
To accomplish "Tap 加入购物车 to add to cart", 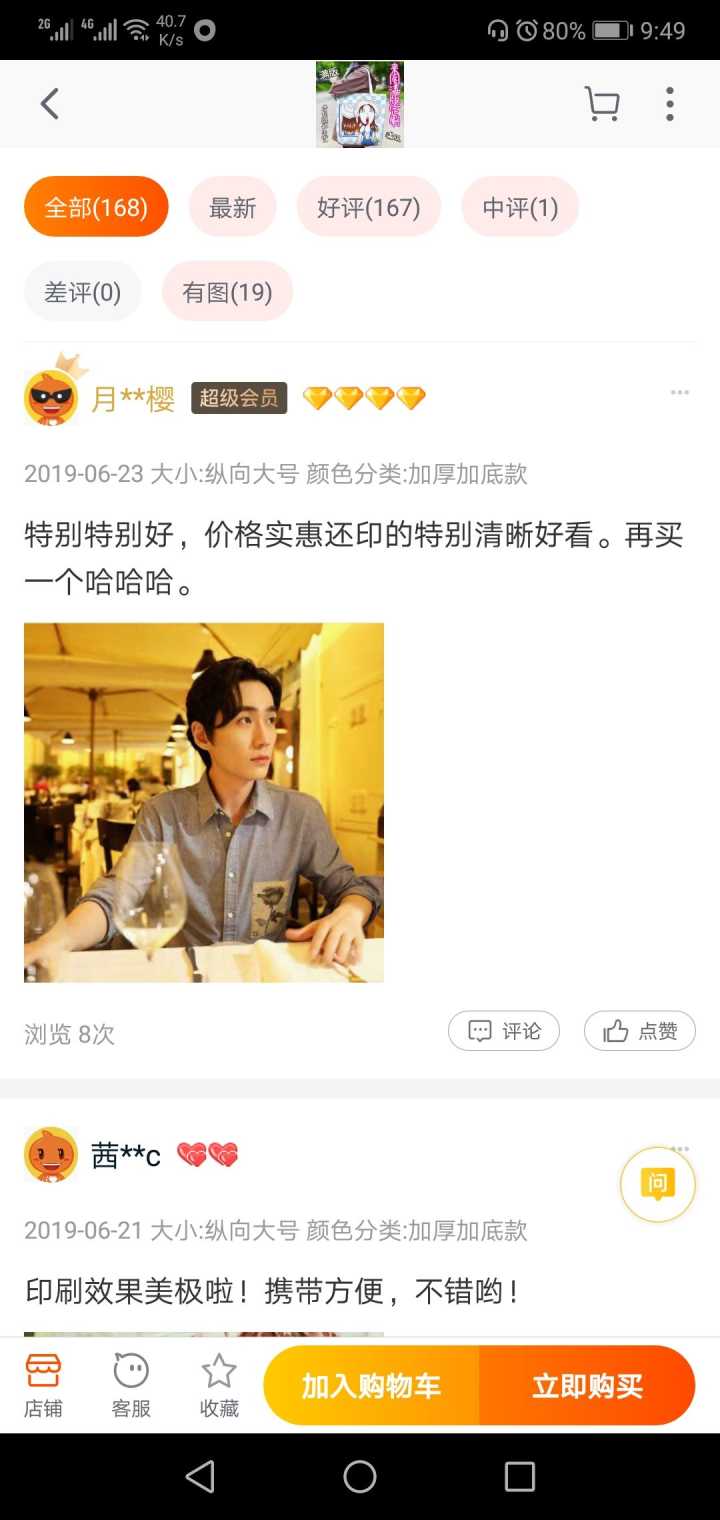I will click(371, 1386).
